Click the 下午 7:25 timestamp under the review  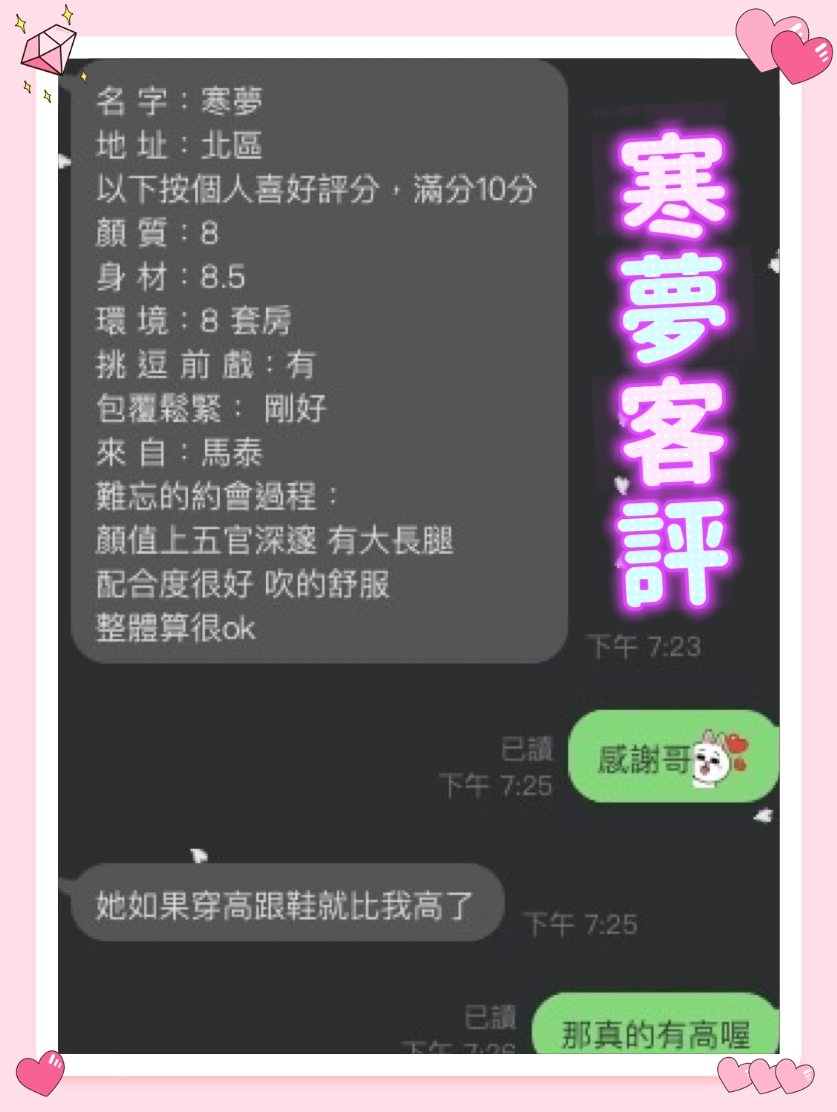click(498, 787)
